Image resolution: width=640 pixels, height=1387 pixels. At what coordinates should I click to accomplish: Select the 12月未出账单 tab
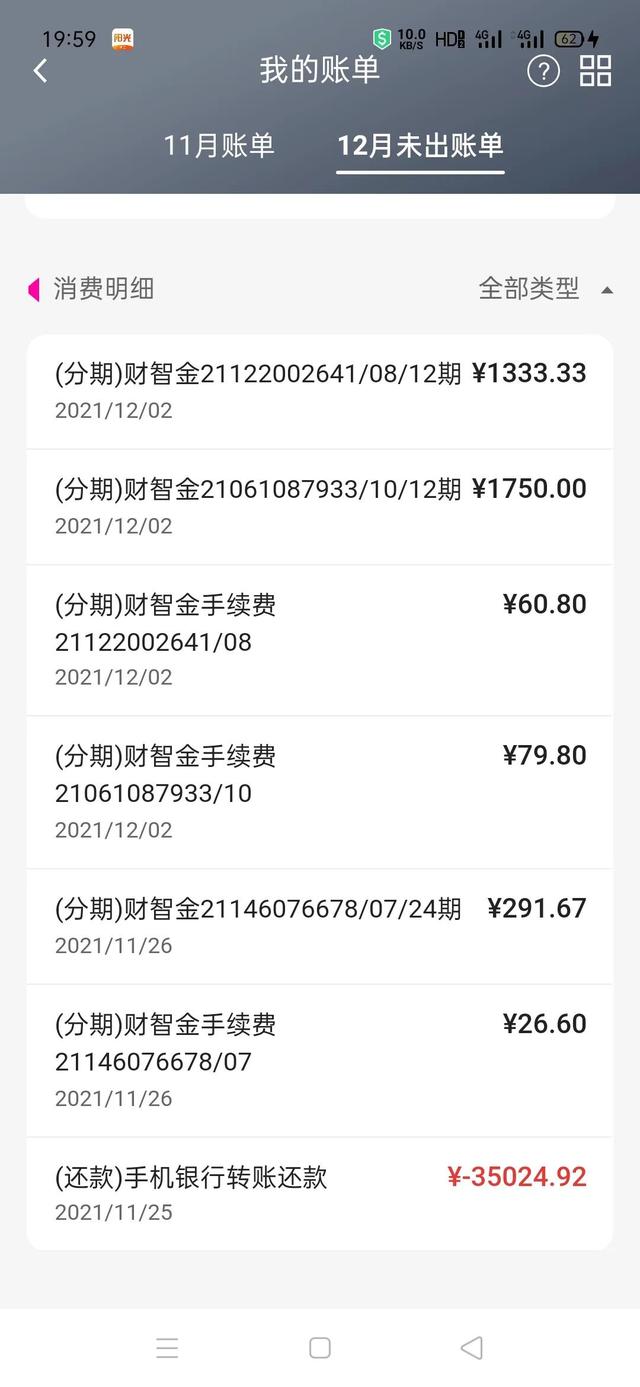tap(420, 146)
